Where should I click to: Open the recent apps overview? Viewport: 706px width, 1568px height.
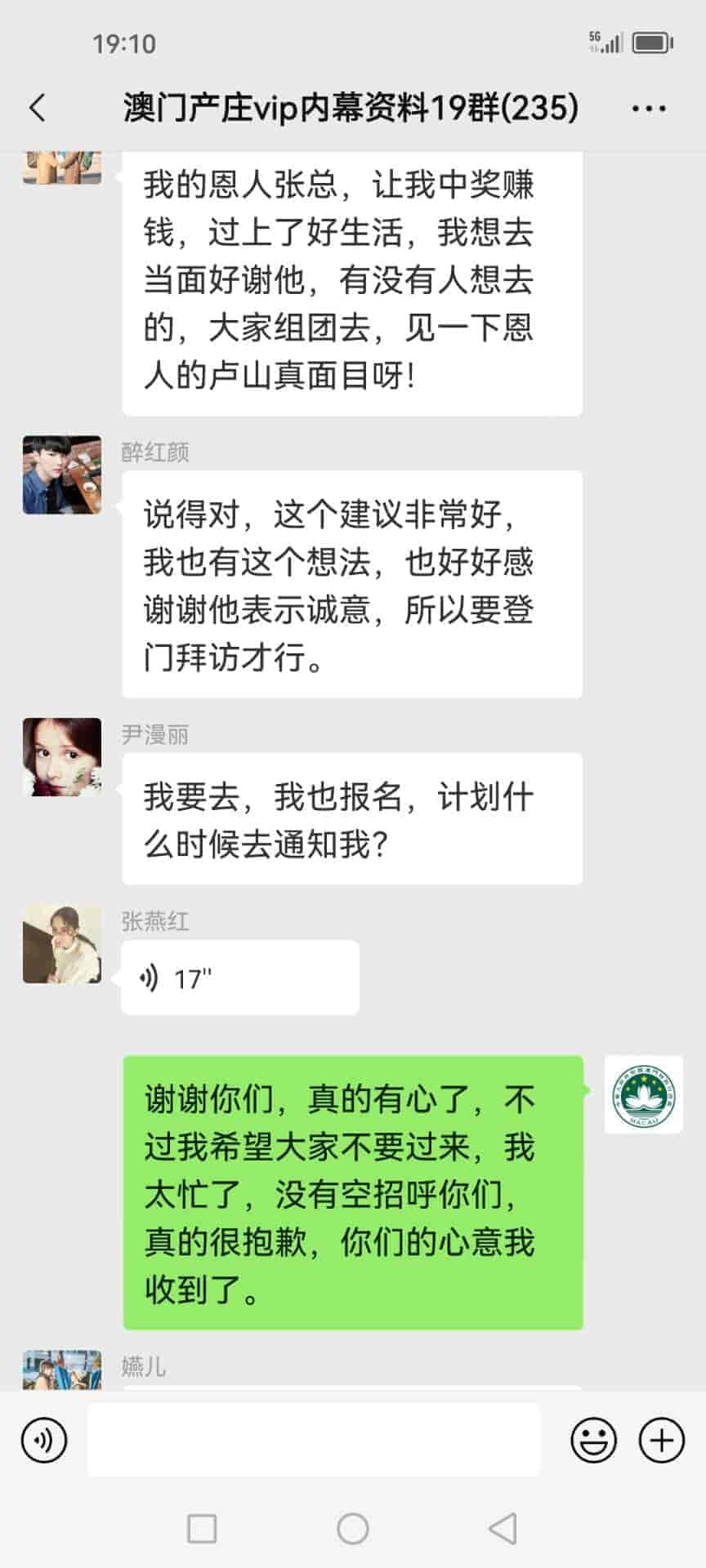(202, 1528)
